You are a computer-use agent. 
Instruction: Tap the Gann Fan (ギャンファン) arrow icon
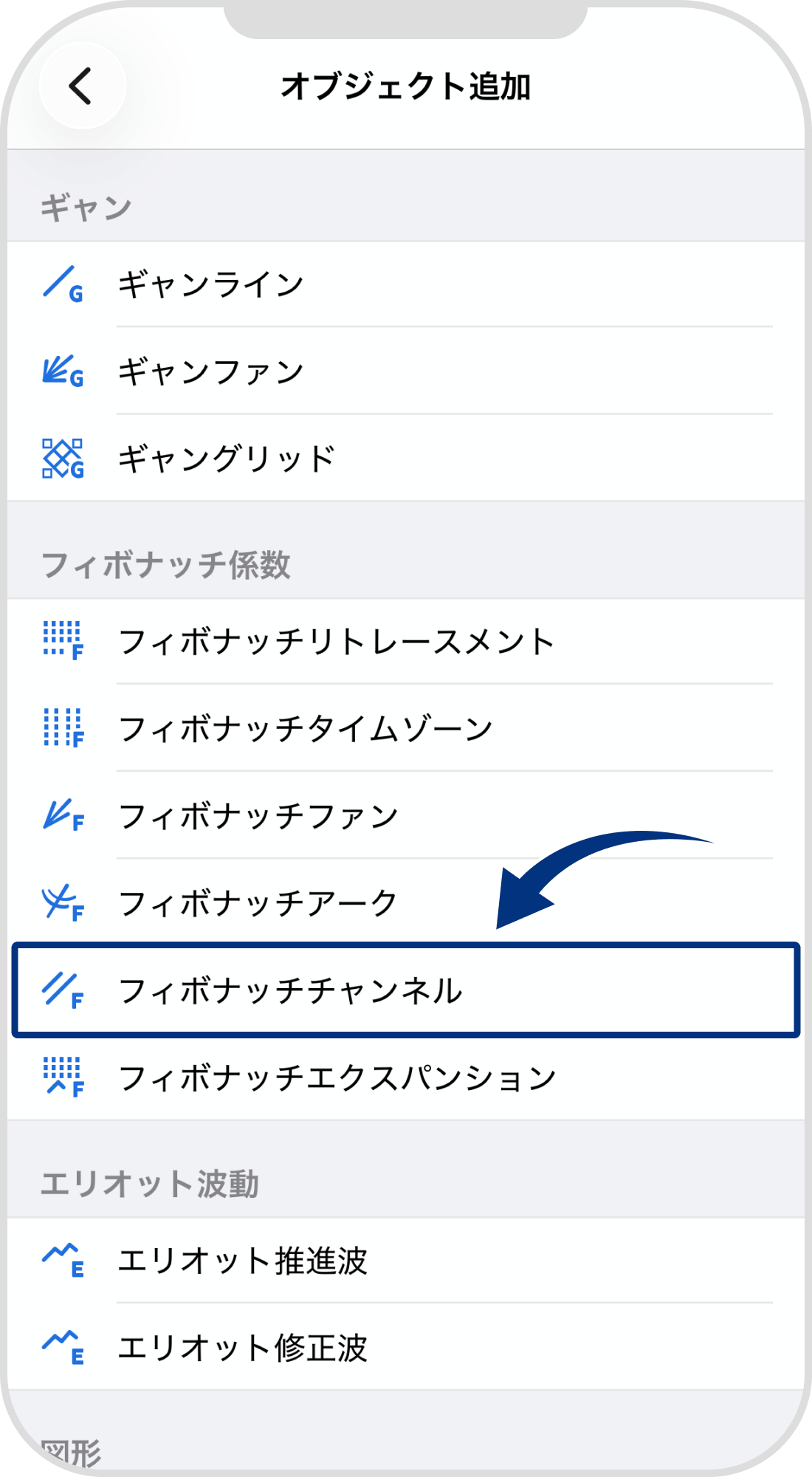63,371
